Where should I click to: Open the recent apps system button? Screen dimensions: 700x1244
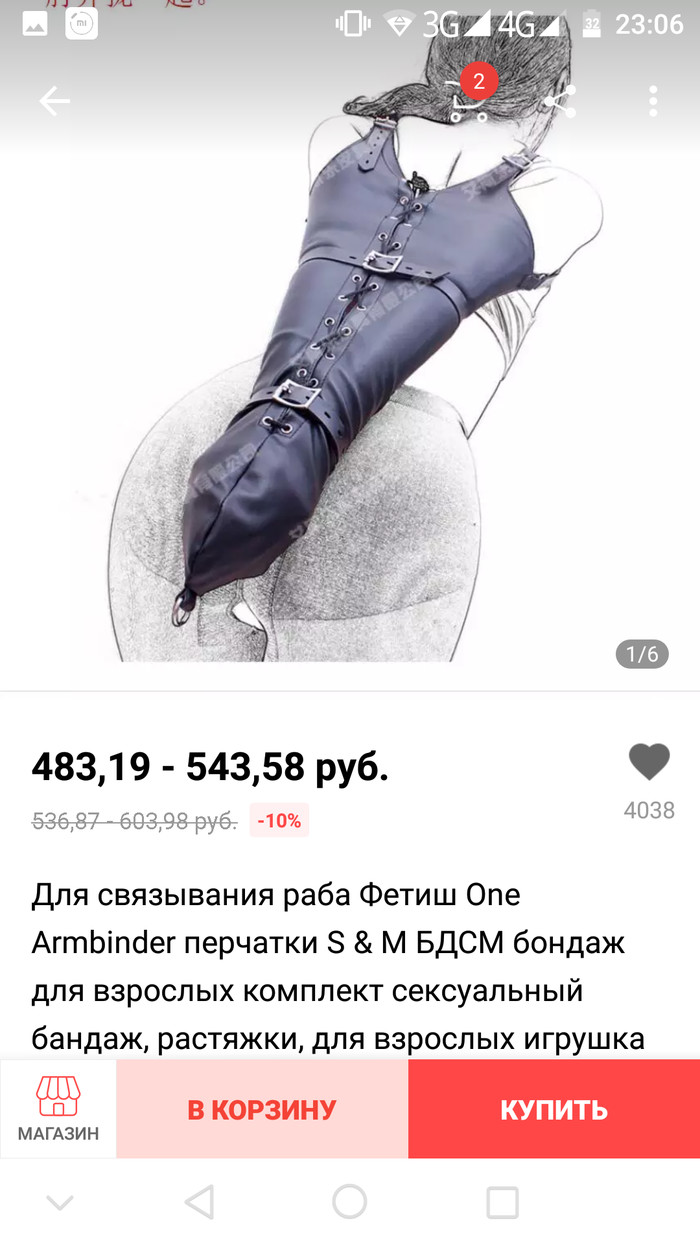(x=502, y=1201)
